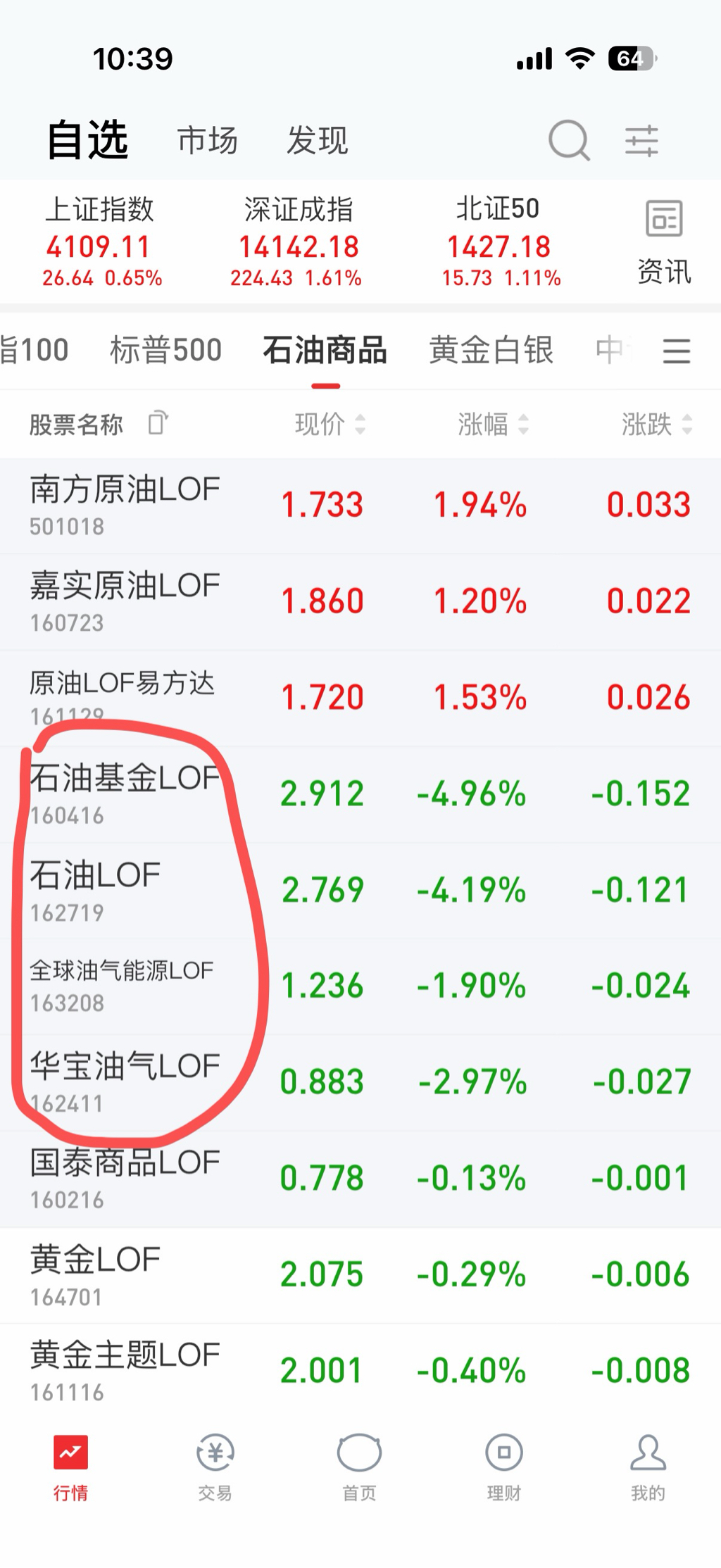Image resolution: width=721 pixels, height=1568 pixels.
Task: Select the 标普500 group tab
Action: tap(166, 350)
